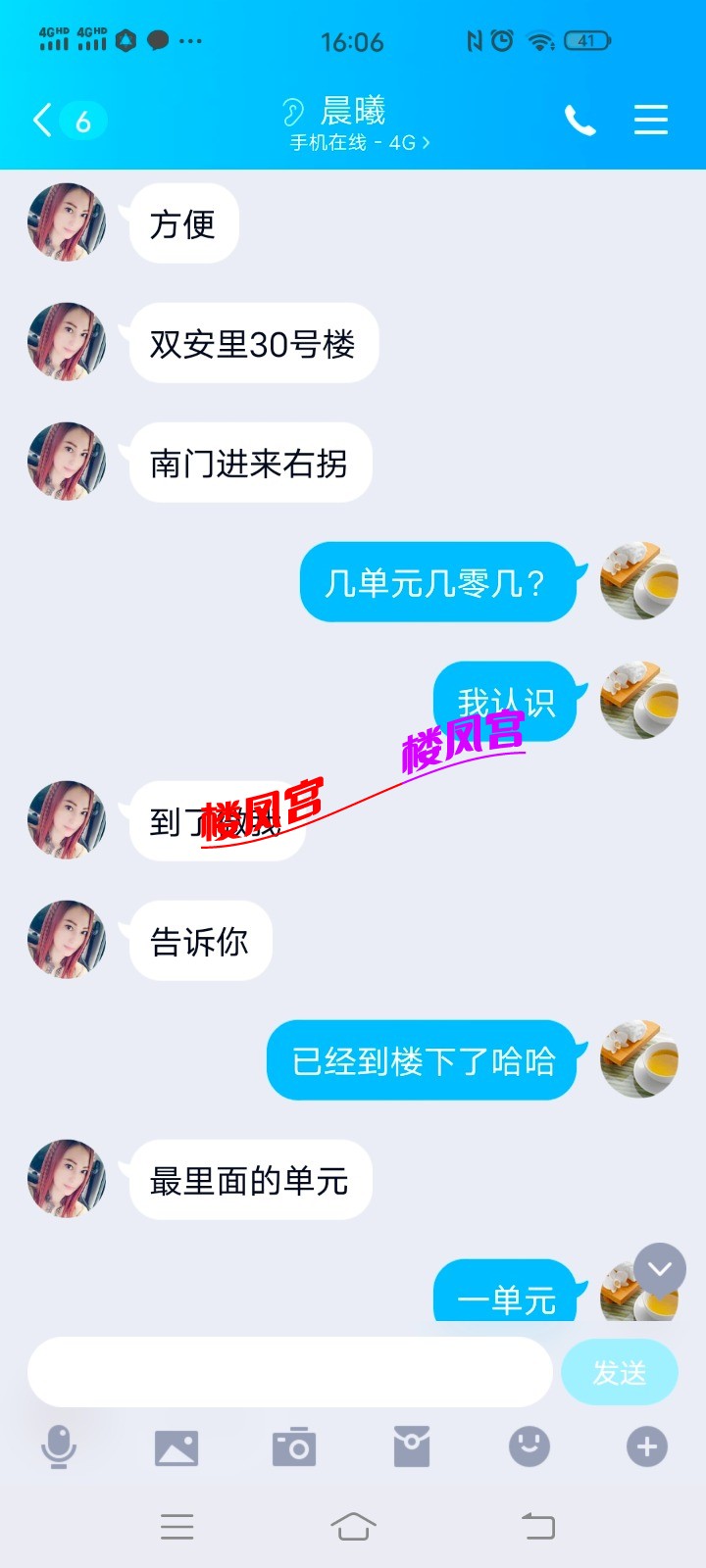Open the photo gallery picker
The width and height of the screenshot is (706, 1568).
(x=176, y=1446)
